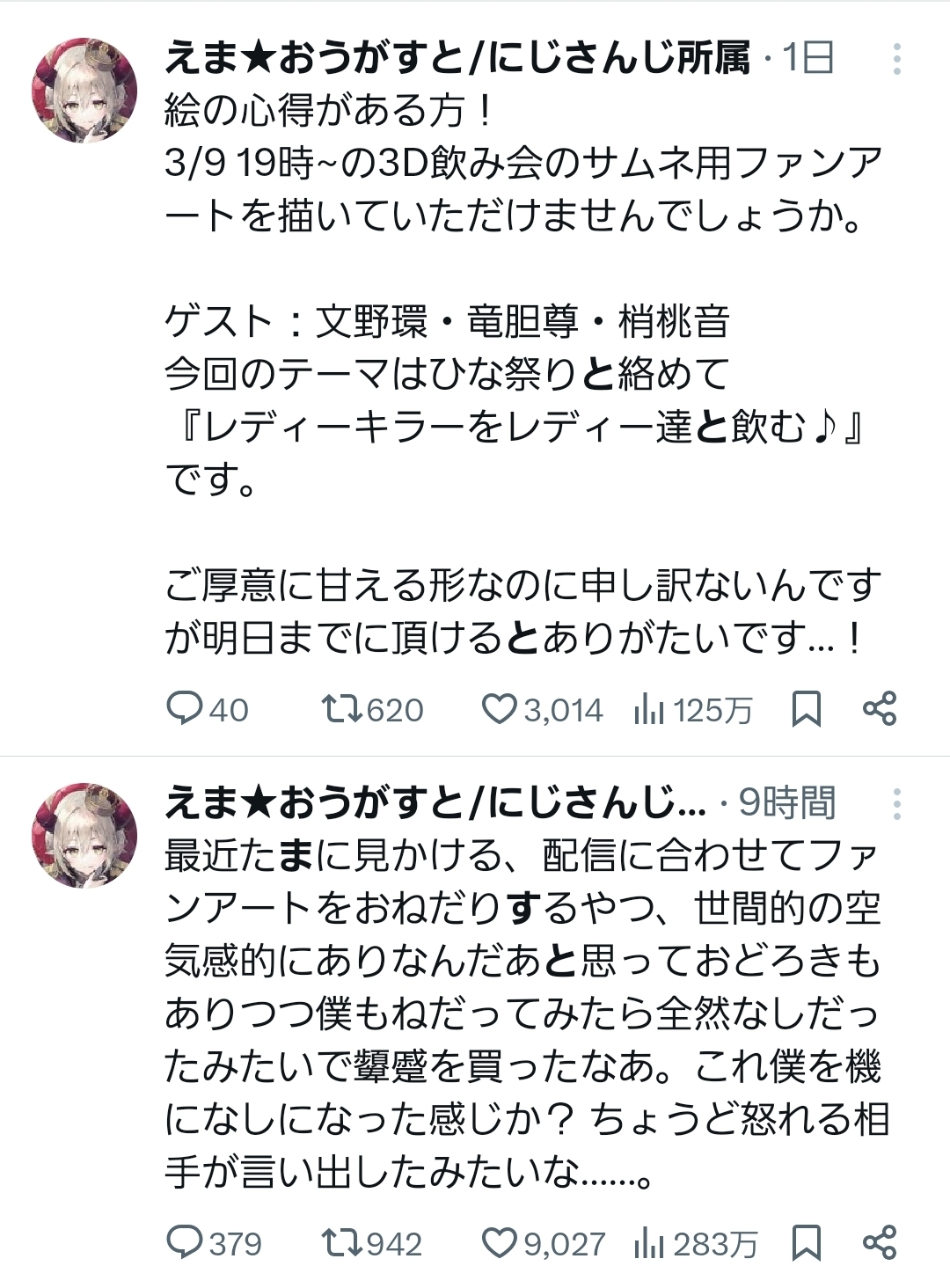Bookmark the 3D飲み会 fan art request post
The image size is (950, 1288).
click(806, 709)
